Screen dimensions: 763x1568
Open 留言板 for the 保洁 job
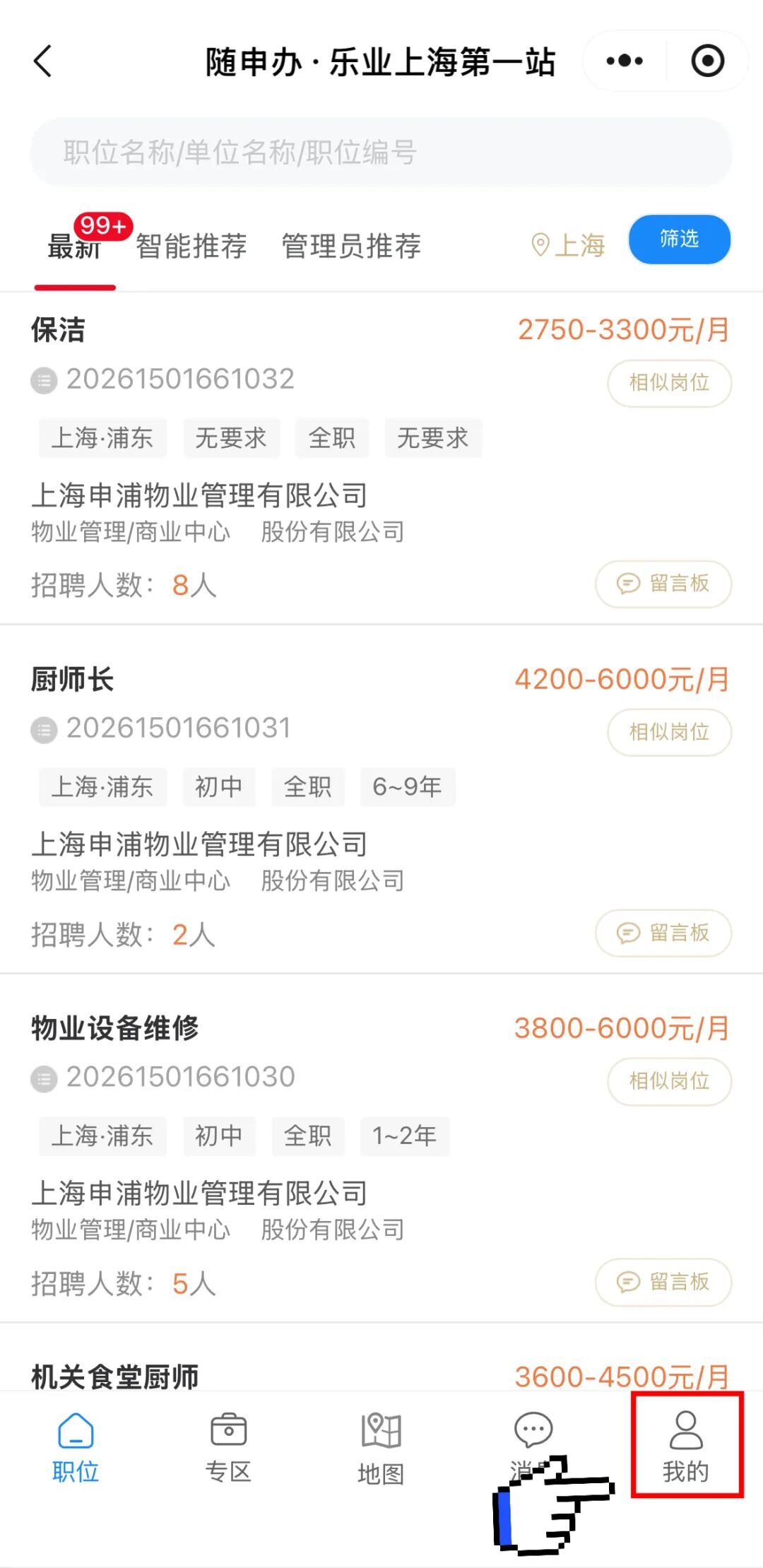pyautogui.click(x=663, y=584)
